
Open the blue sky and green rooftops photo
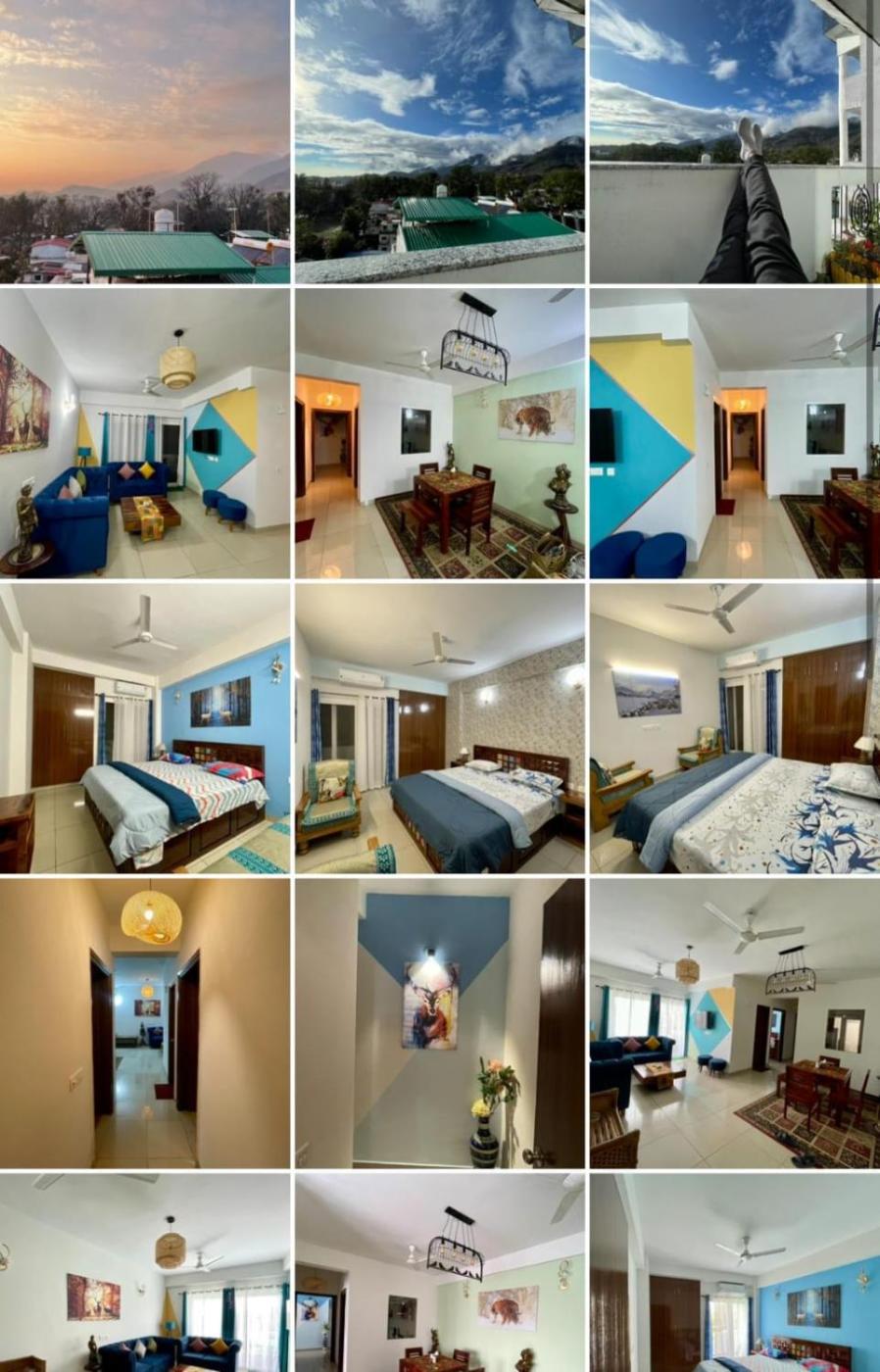coord(439,141)
